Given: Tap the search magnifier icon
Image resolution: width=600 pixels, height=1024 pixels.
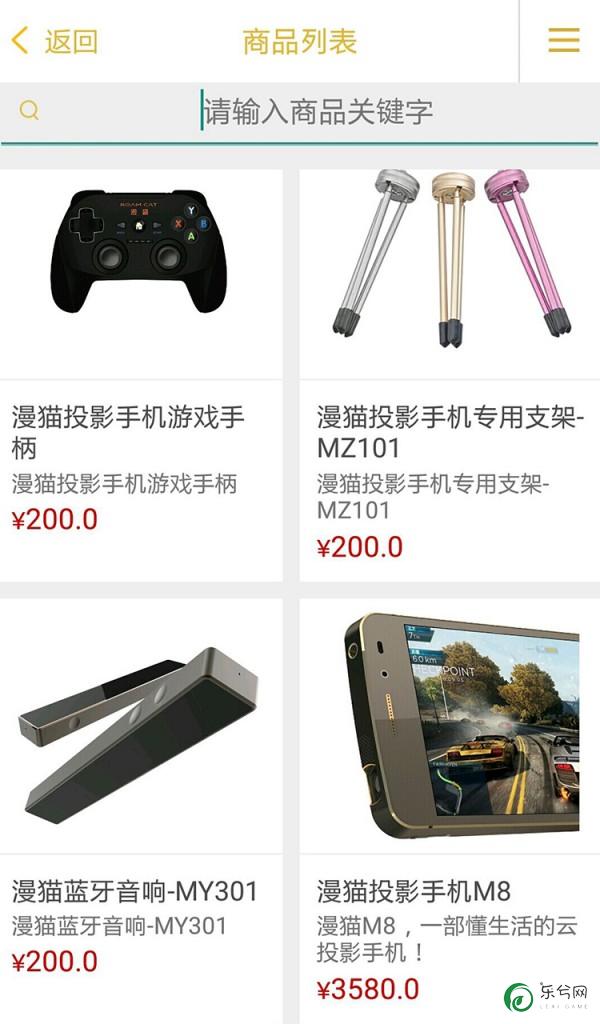Looking at the screenshot, I should [29, 111].
